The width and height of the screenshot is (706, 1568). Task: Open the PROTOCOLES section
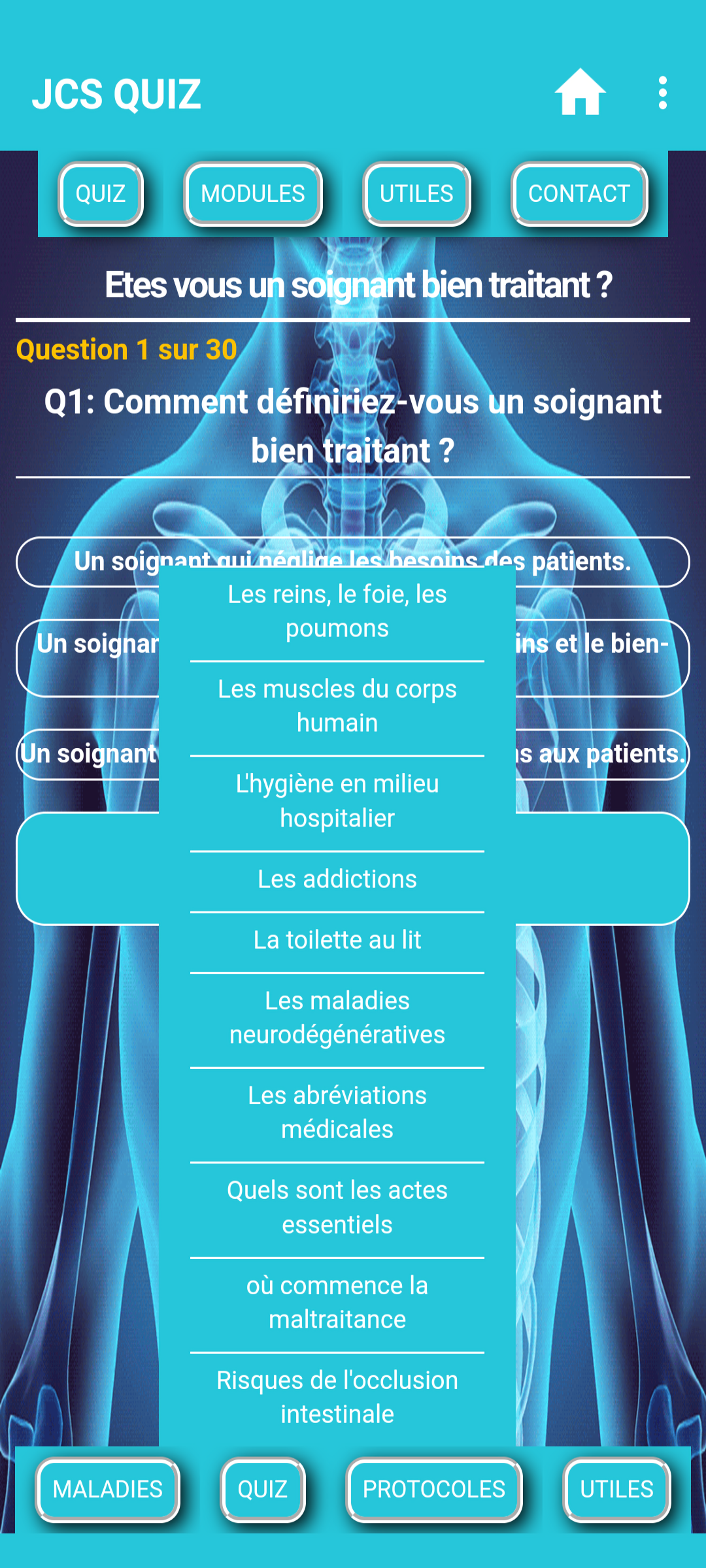point(434,1490)
